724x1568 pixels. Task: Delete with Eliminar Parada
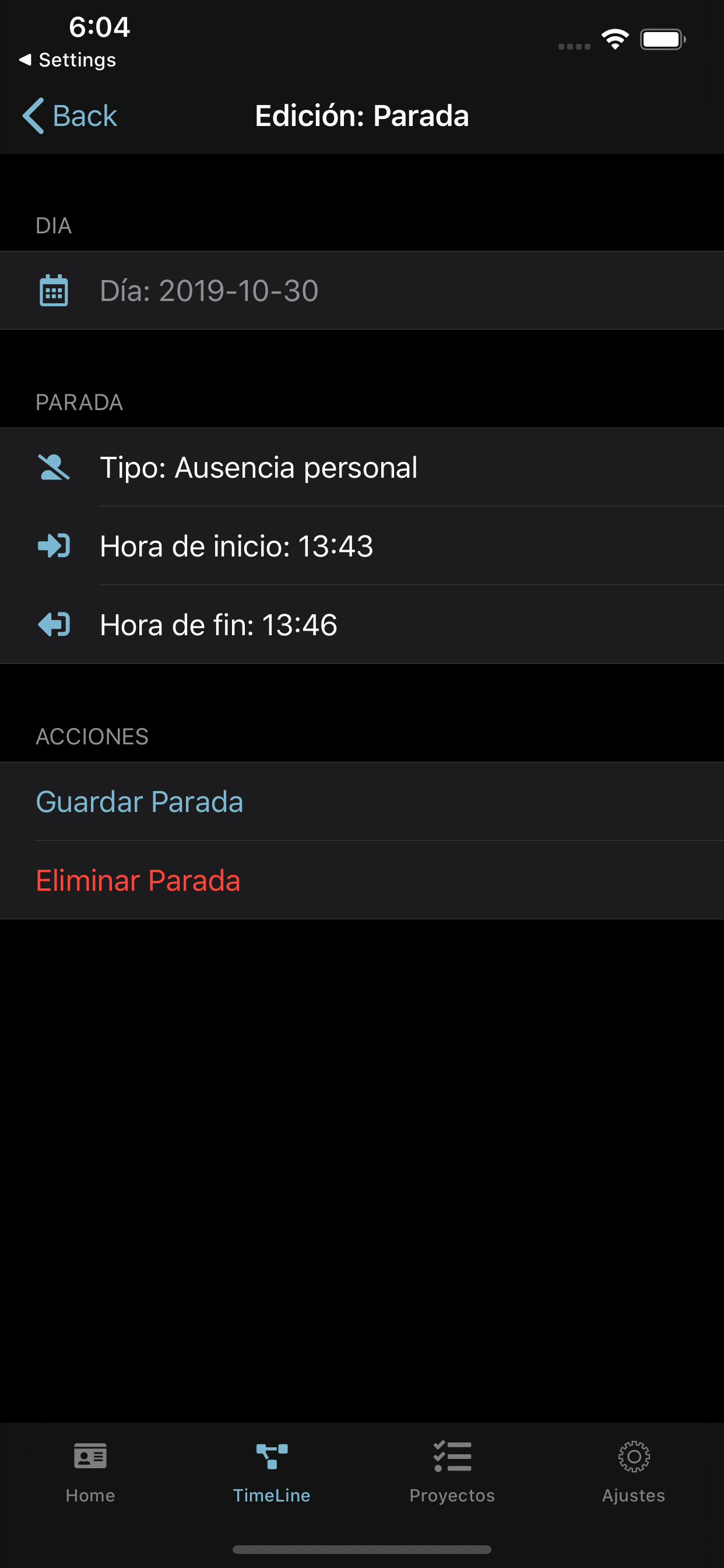[362, 880]
